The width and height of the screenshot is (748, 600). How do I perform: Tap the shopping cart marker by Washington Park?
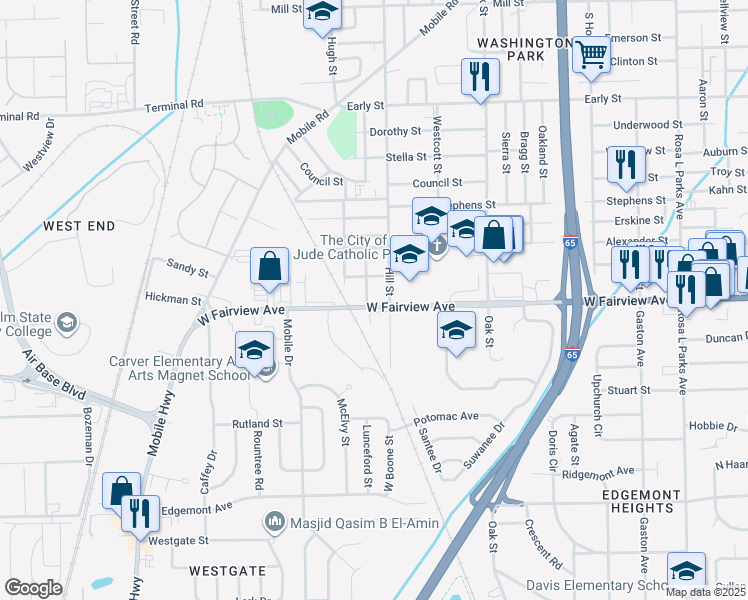(x=592, y=55)
